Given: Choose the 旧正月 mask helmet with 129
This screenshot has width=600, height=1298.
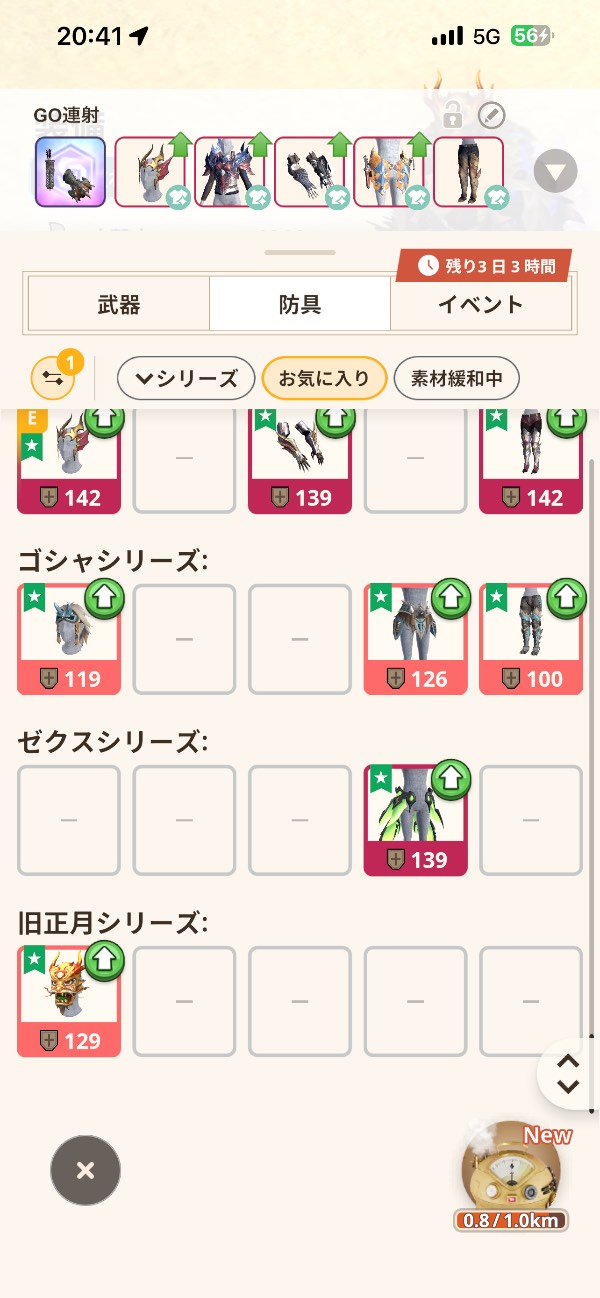Looking at the screenshot, I should (69, 1001).
